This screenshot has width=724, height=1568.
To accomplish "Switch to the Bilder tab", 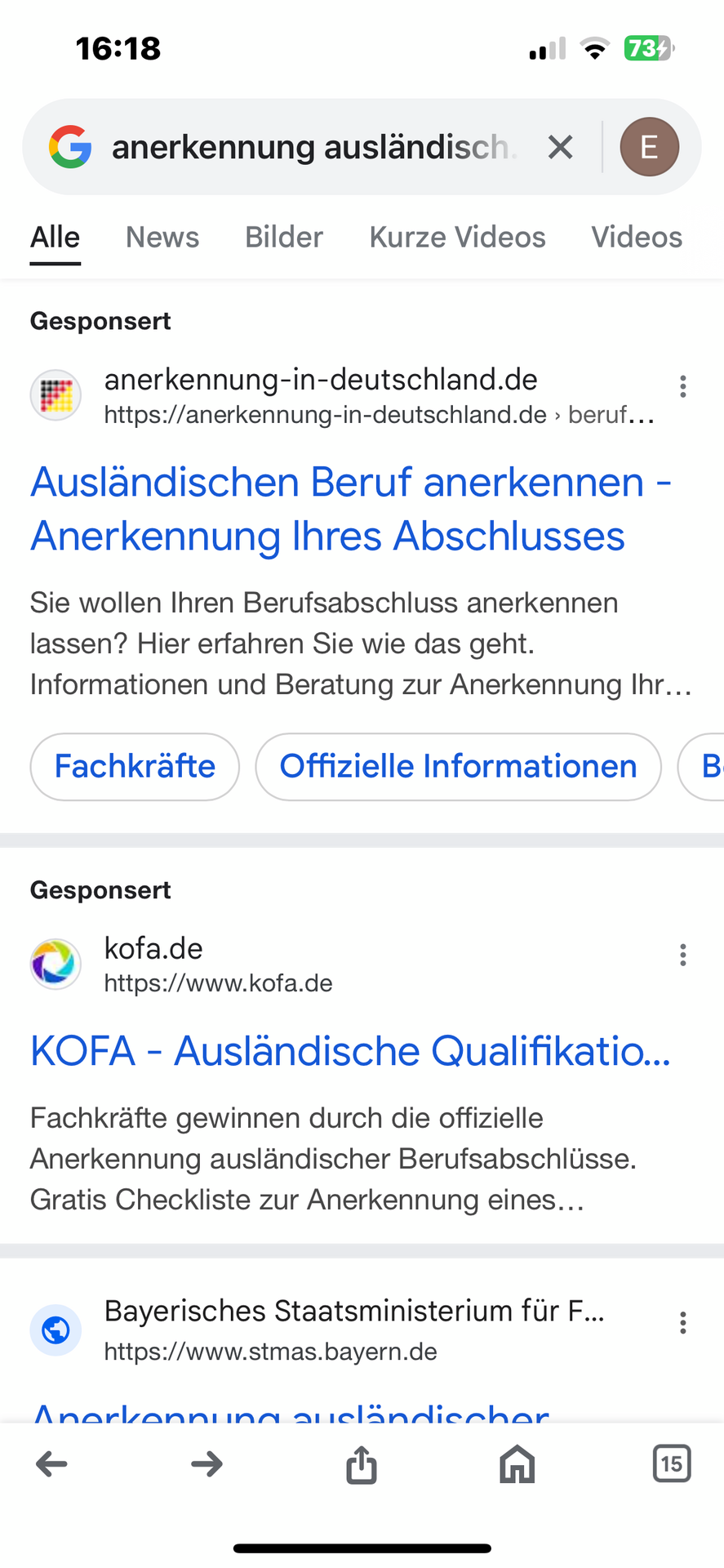I will [x=284, y=237].
